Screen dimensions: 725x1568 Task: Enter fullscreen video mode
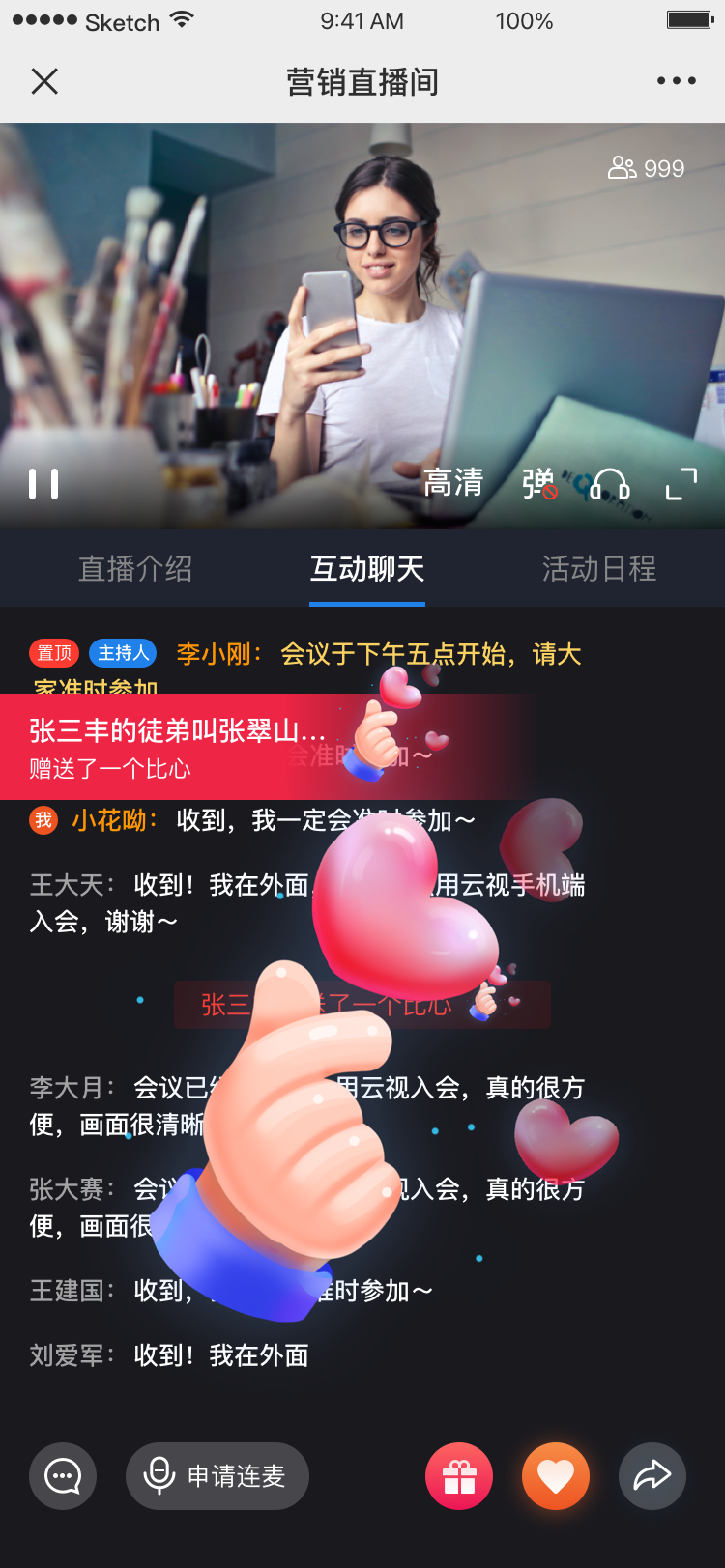681,483
